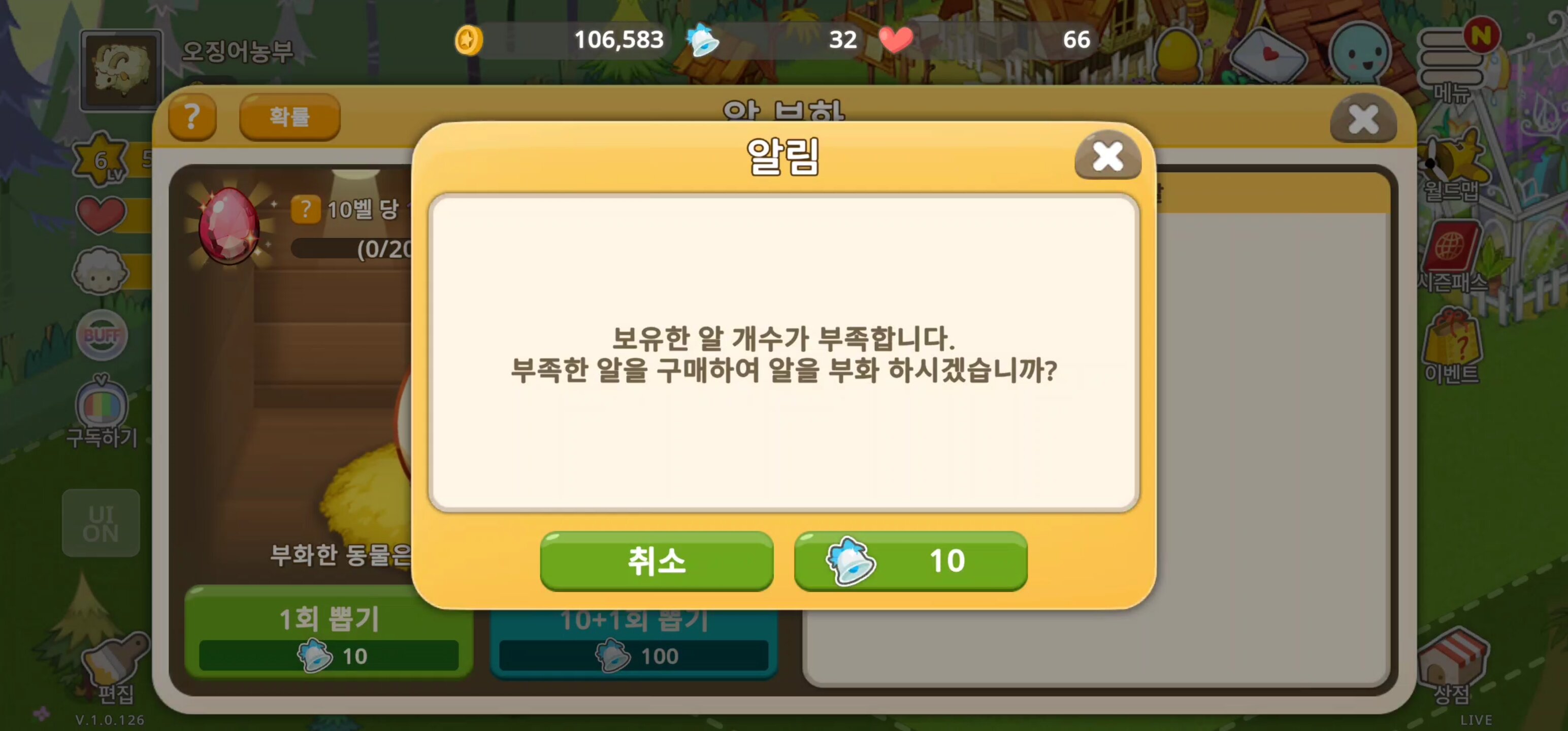The image size is (1568, 731).
Task: Open the 이벤트 gift box
Action: point(1451,347)
